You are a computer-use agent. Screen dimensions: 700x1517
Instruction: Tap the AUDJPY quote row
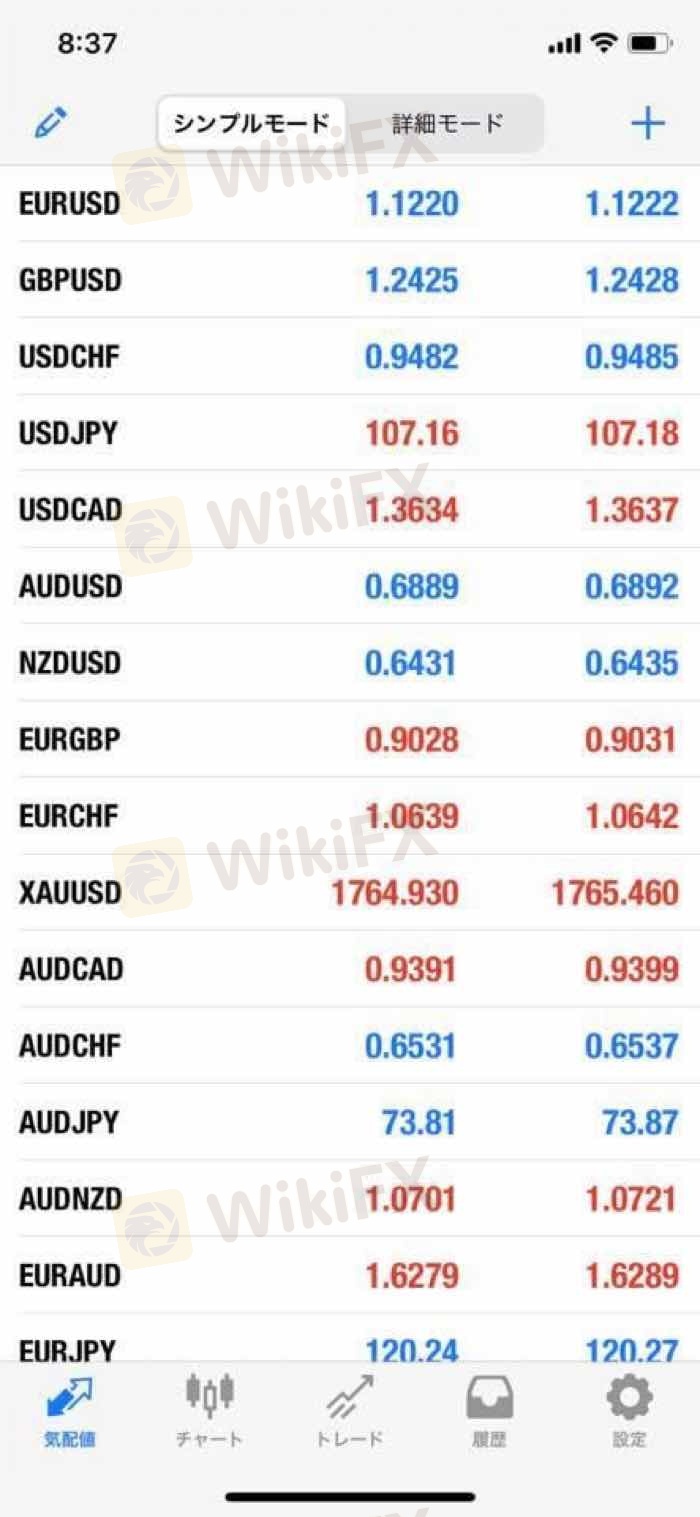[350, 1122]
